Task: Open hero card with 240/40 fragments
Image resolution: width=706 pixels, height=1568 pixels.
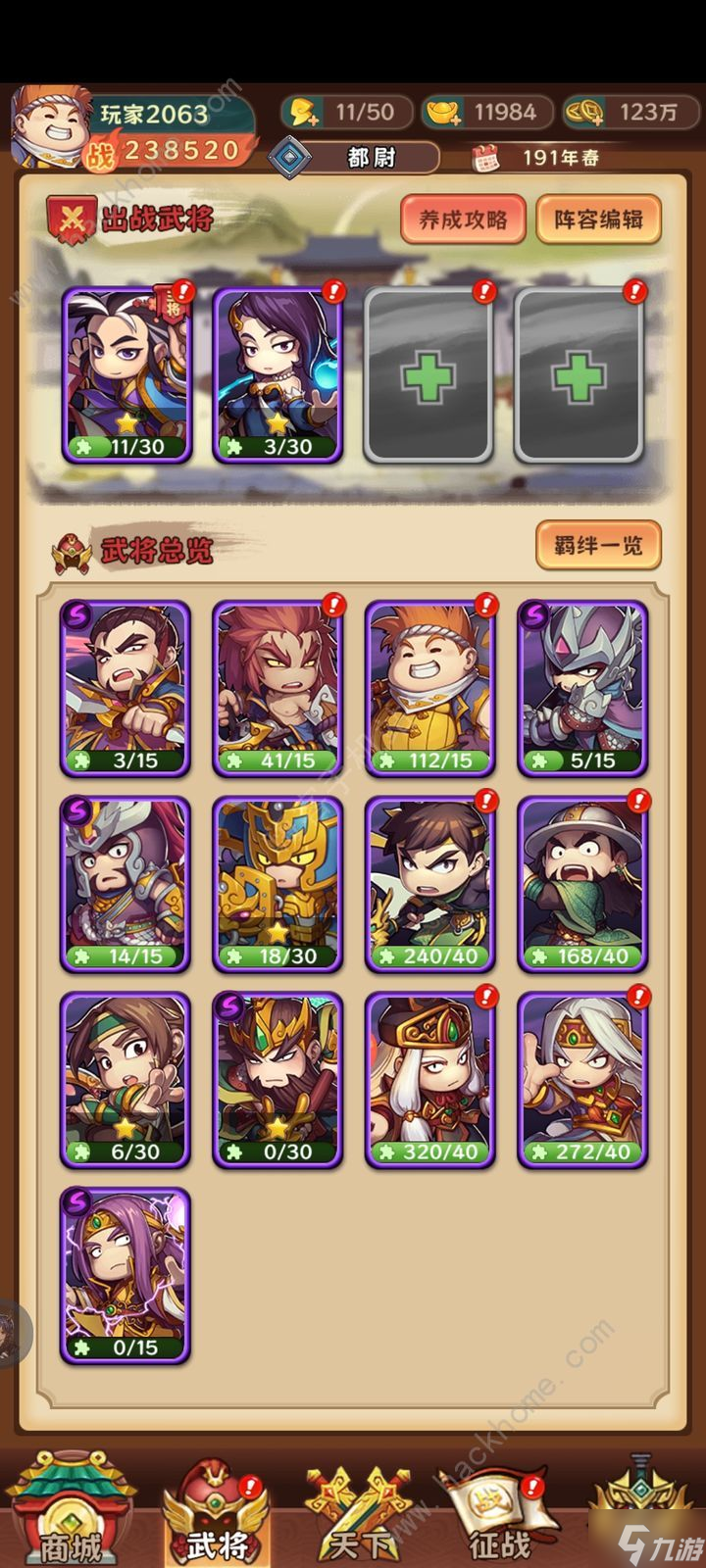Action: click(x=429, y=884)
